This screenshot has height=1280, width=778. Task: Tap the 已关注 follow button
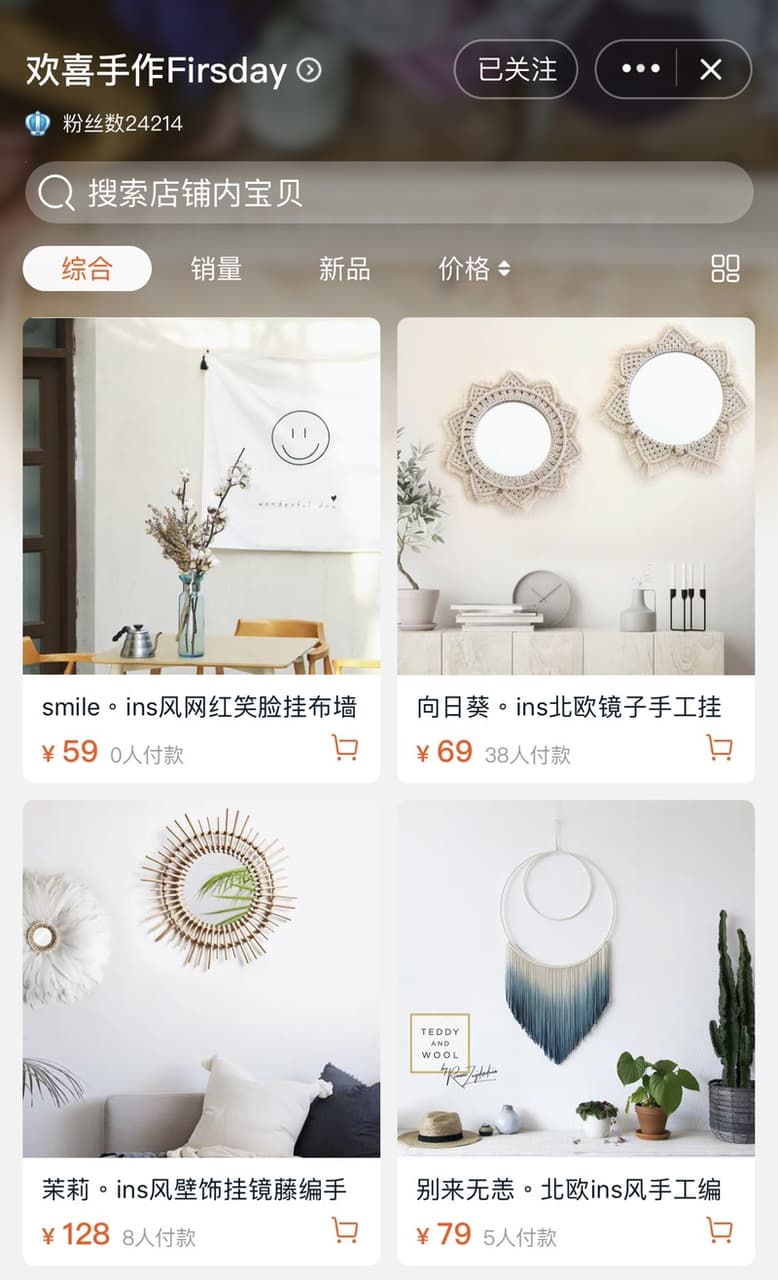[516, 69]
